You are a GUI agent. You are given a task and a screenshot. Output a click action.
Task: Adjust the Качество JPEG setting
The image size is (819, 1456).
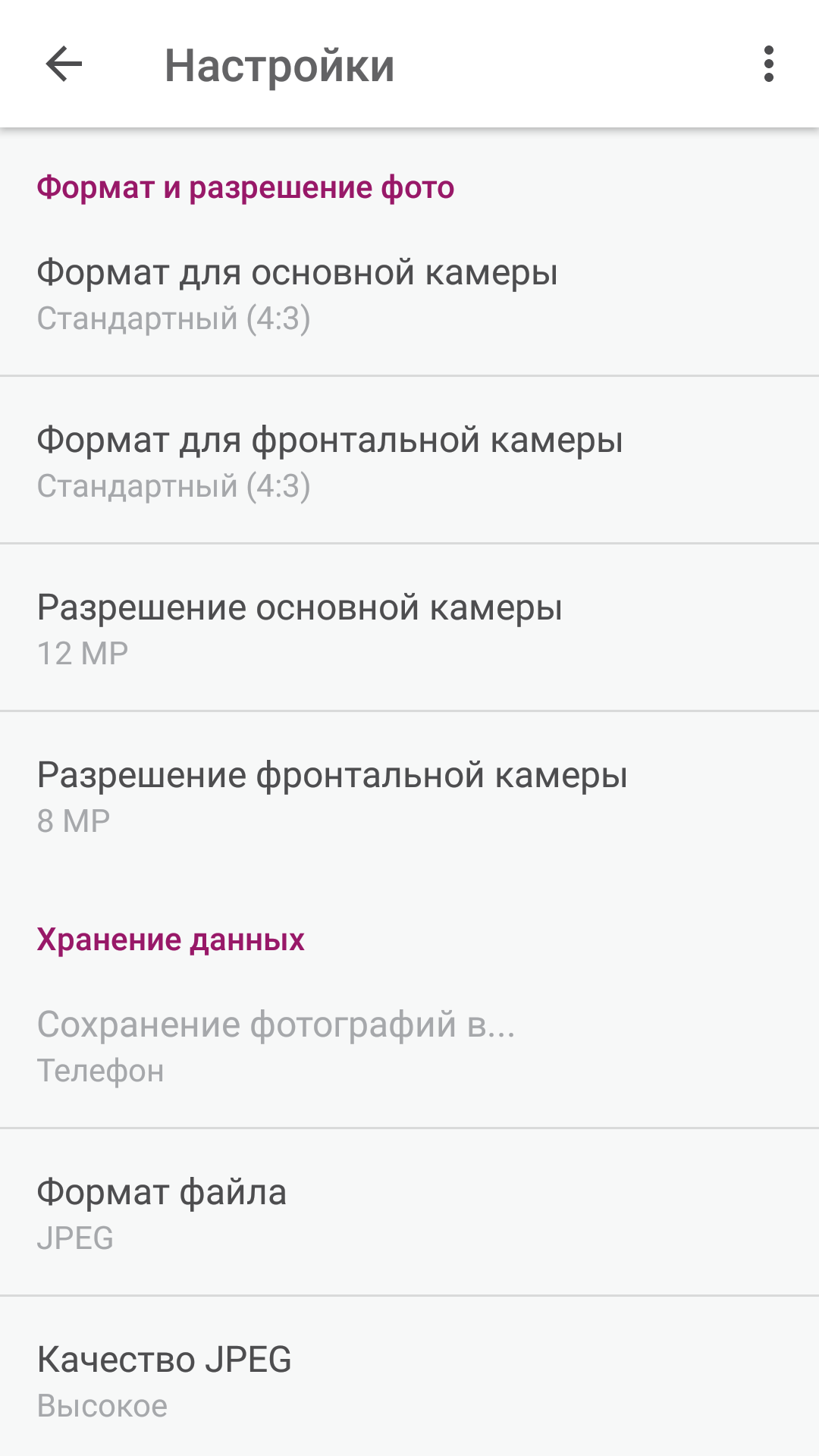tap(409, 1381)
